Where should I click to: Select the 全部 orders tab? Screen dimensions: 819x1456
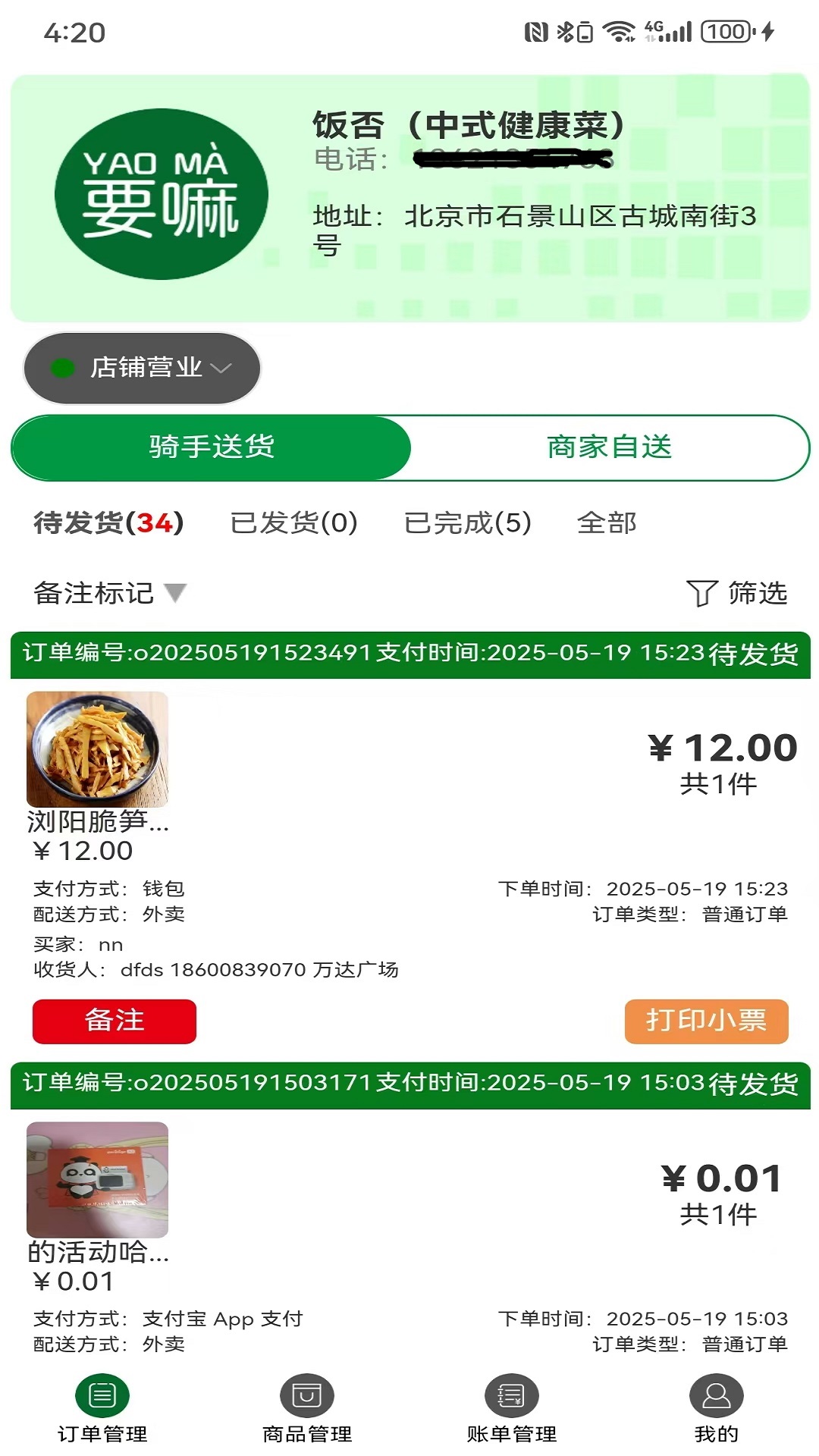(608, 522)
